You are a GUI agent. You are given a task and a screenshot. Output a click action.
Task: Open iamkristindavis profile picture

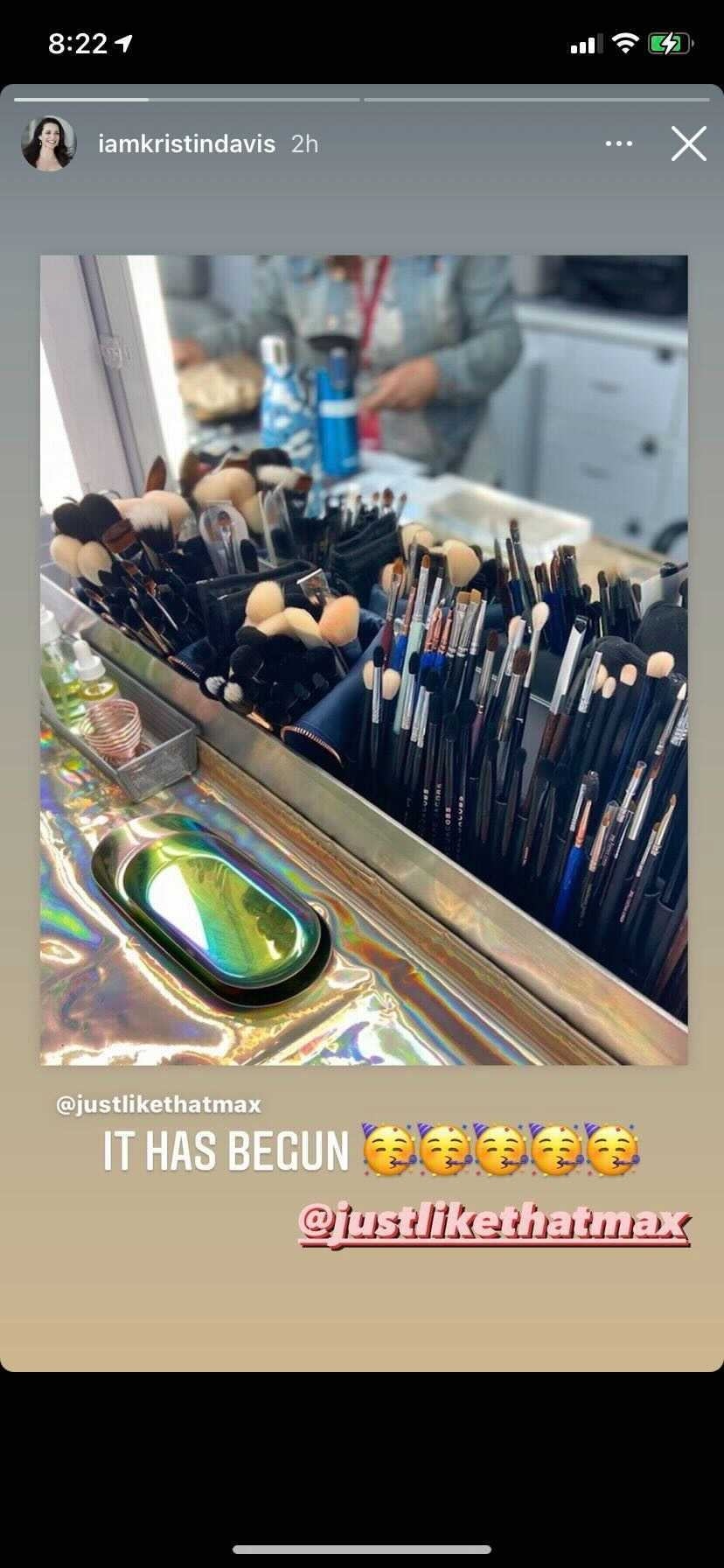(48, 143)
